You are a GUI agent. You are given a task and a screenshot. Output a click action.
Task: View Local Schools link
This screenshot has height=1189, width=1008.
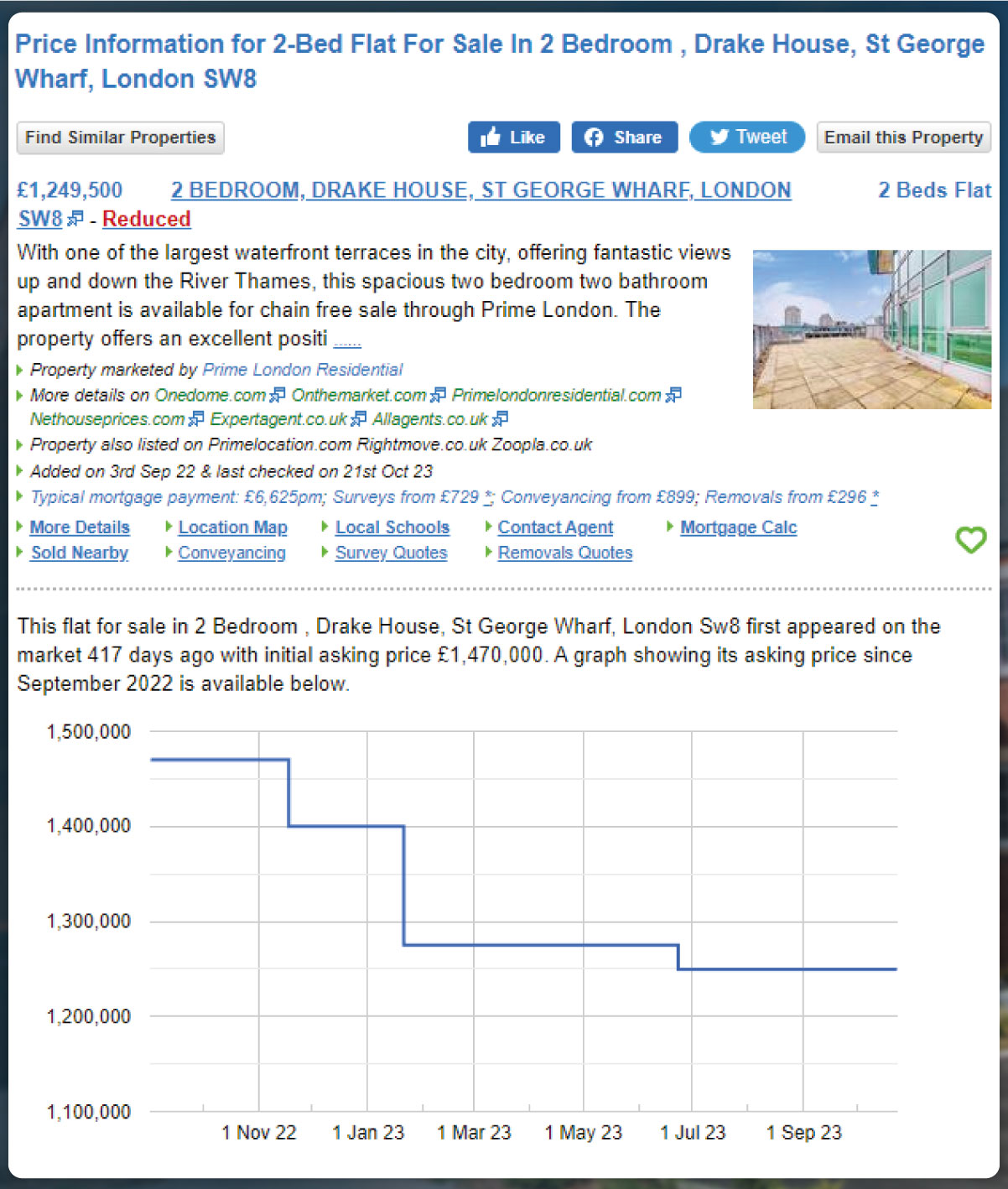[392, 527]
